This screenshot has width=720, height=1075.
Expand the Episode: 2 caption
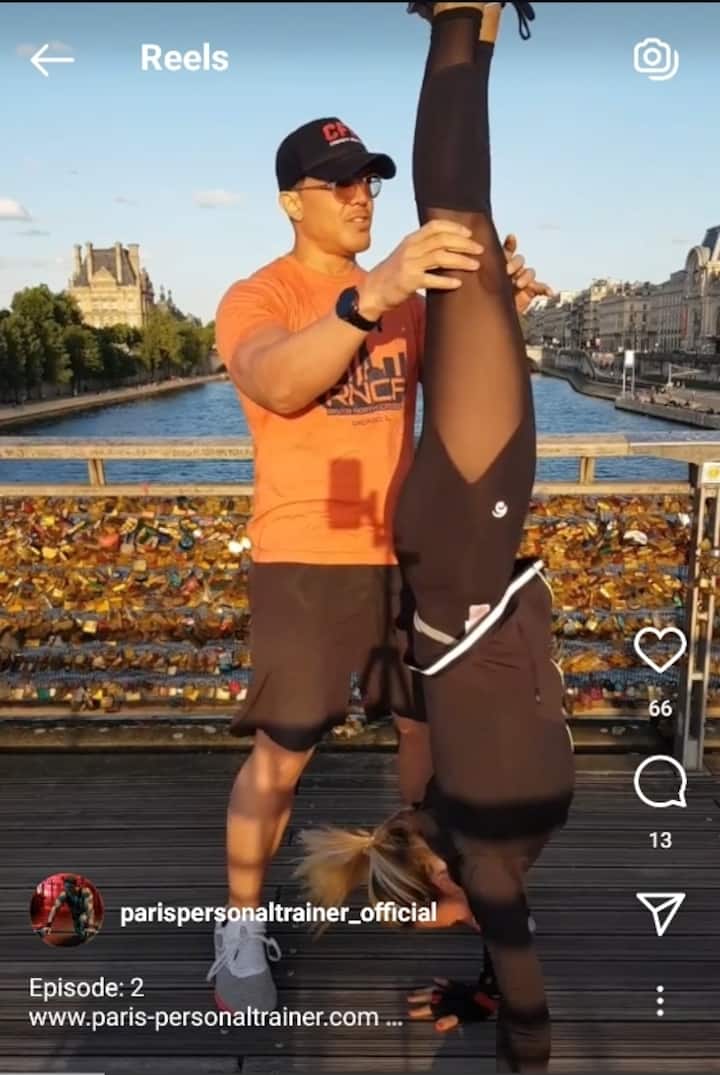tap(392, 1018)
